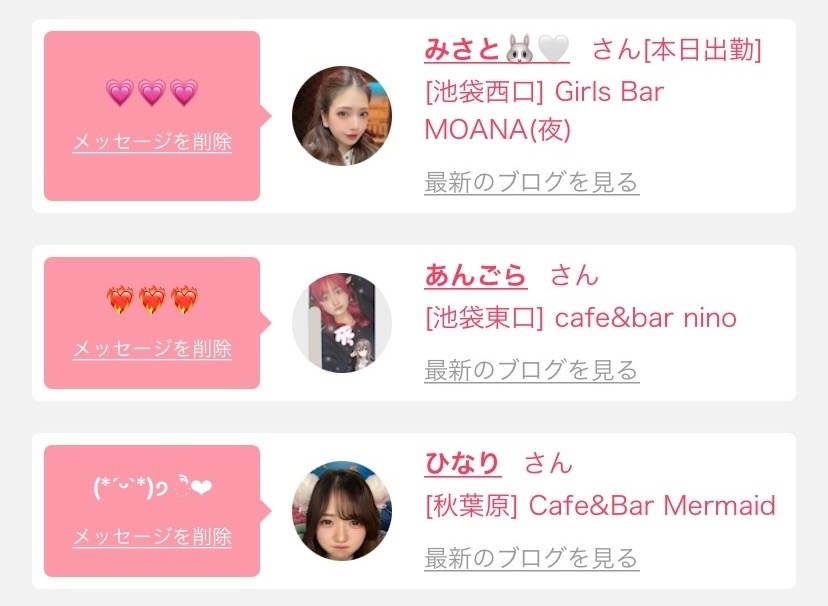Screen dimensions: 828x606
Task: View あんごら's latest blog
Action: click(531, 370)
